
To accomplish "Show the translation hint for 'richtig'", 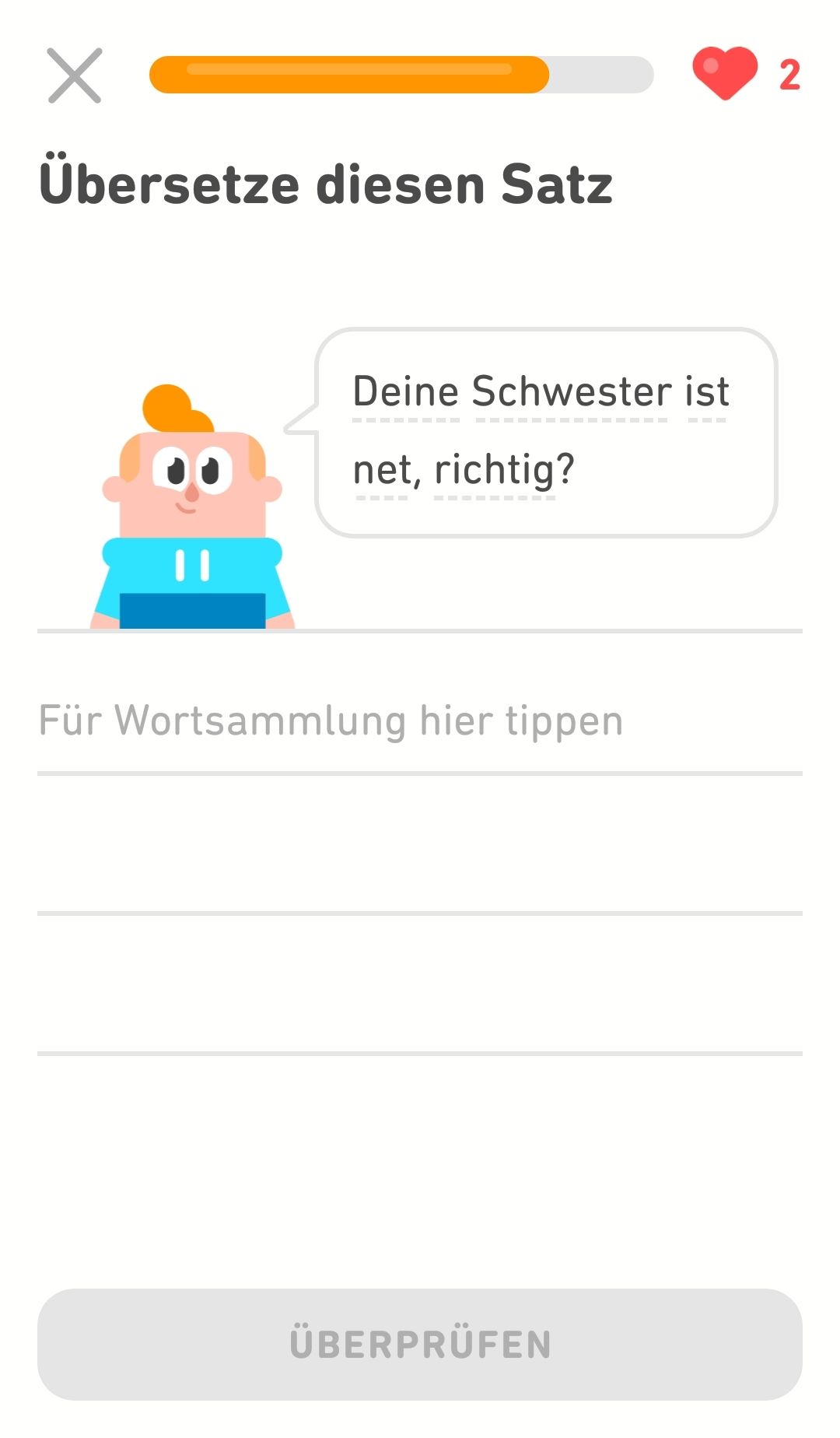I will tap(495, 470).
